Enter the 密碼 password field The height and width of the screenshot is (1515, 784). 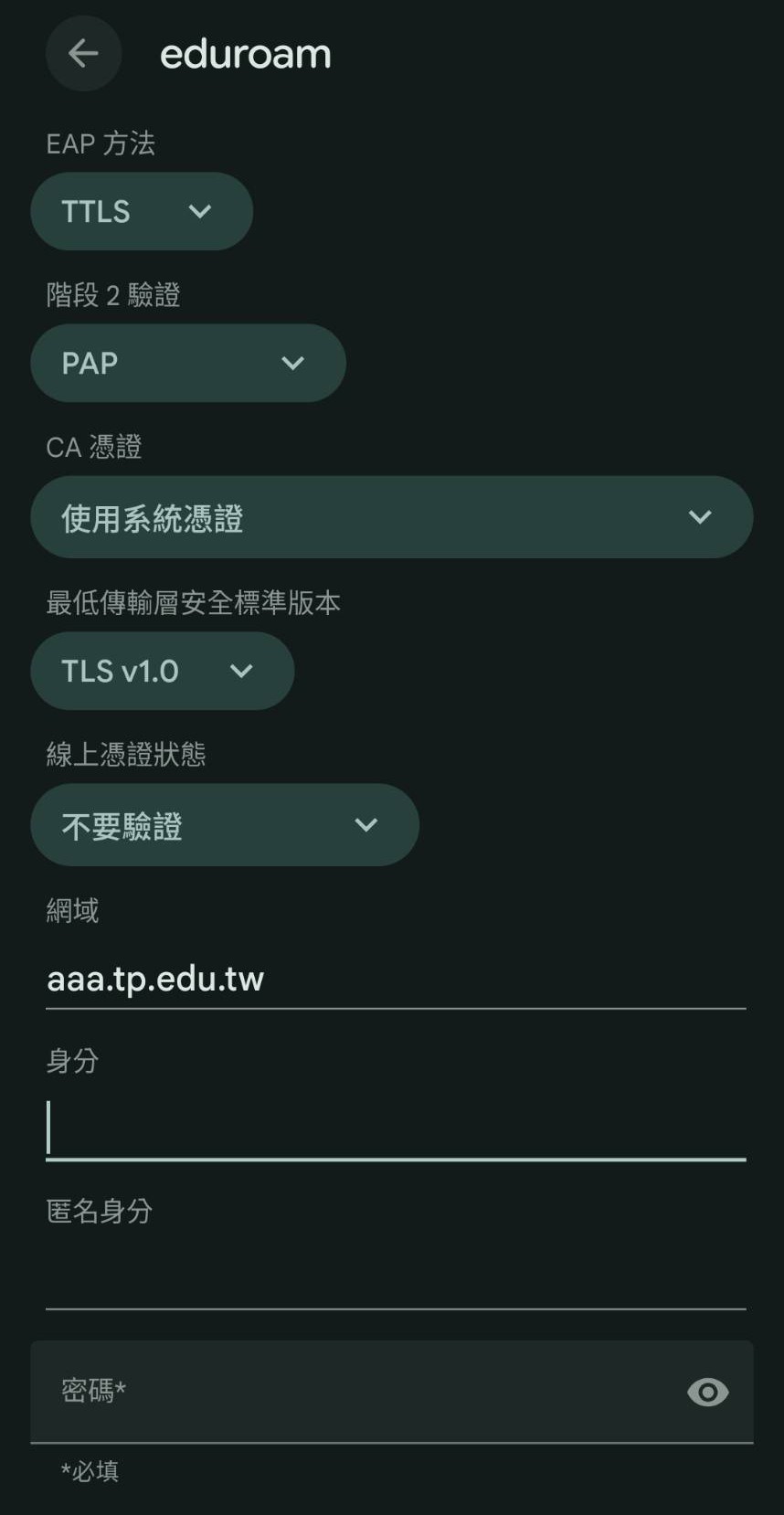click(x=356, y=1392)
